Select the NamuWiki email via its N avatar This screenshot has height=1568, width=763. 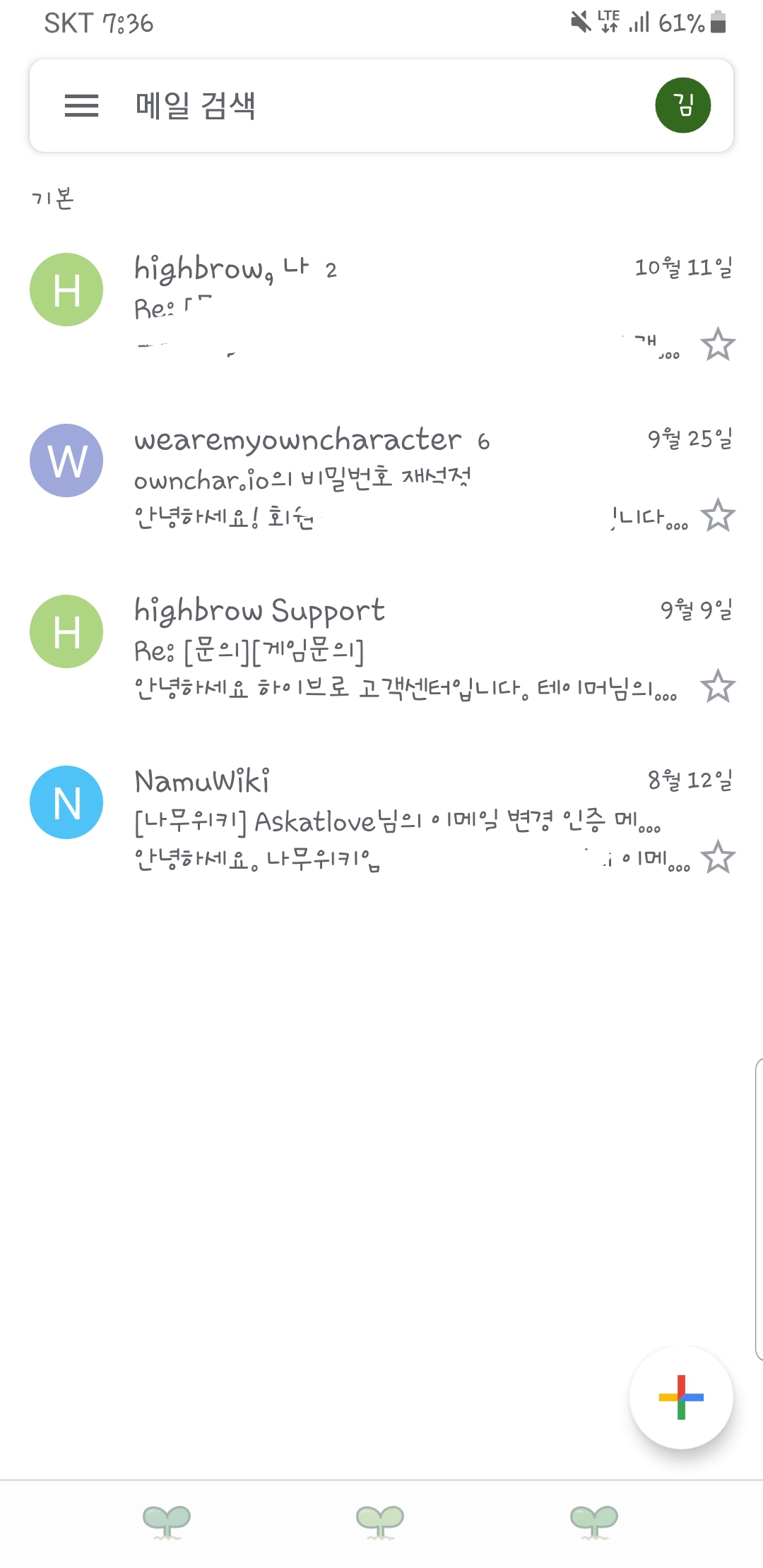coord(66,802)
